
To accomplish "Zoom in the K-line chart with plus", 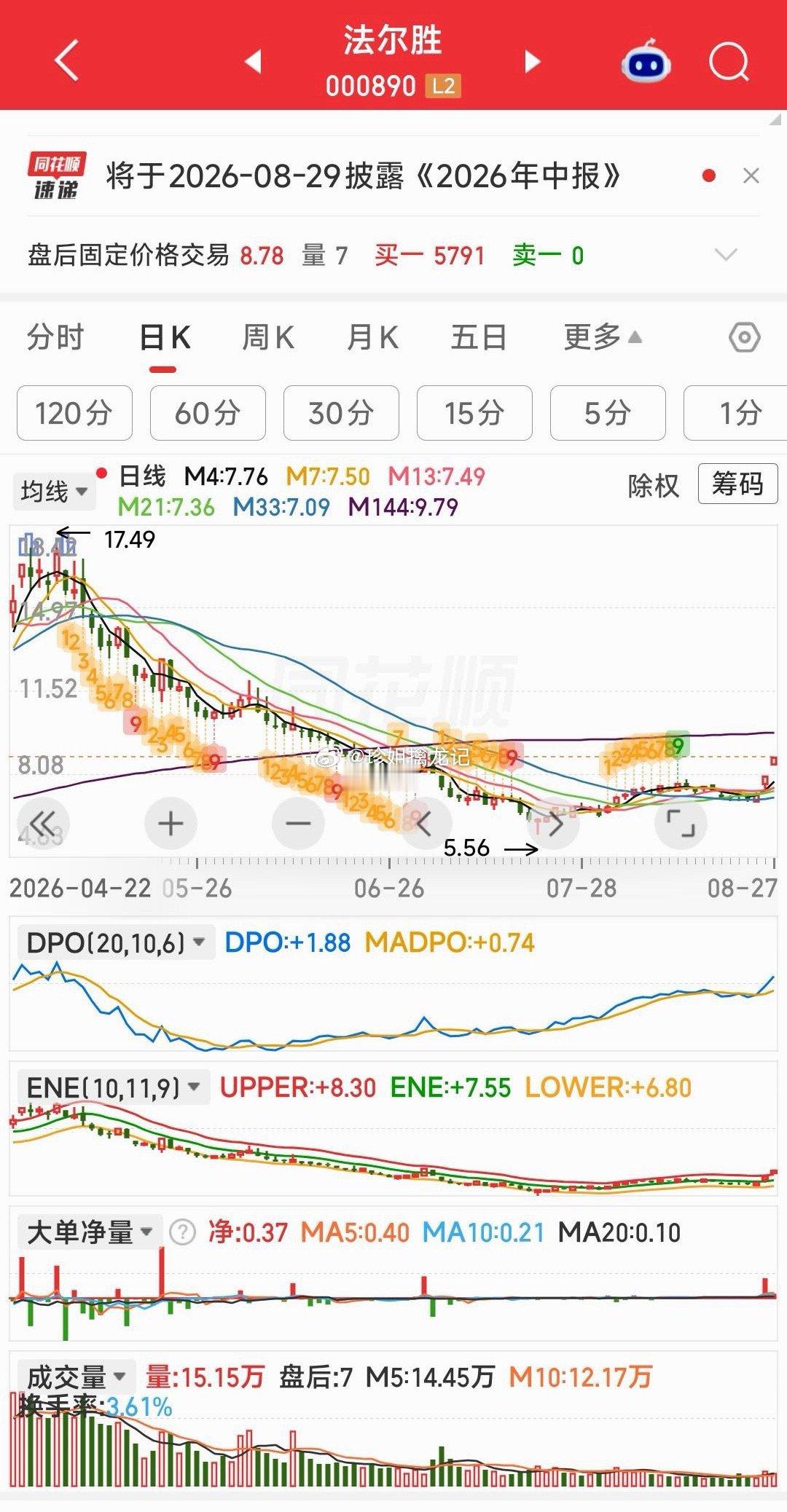I will [x=171, y=824].
